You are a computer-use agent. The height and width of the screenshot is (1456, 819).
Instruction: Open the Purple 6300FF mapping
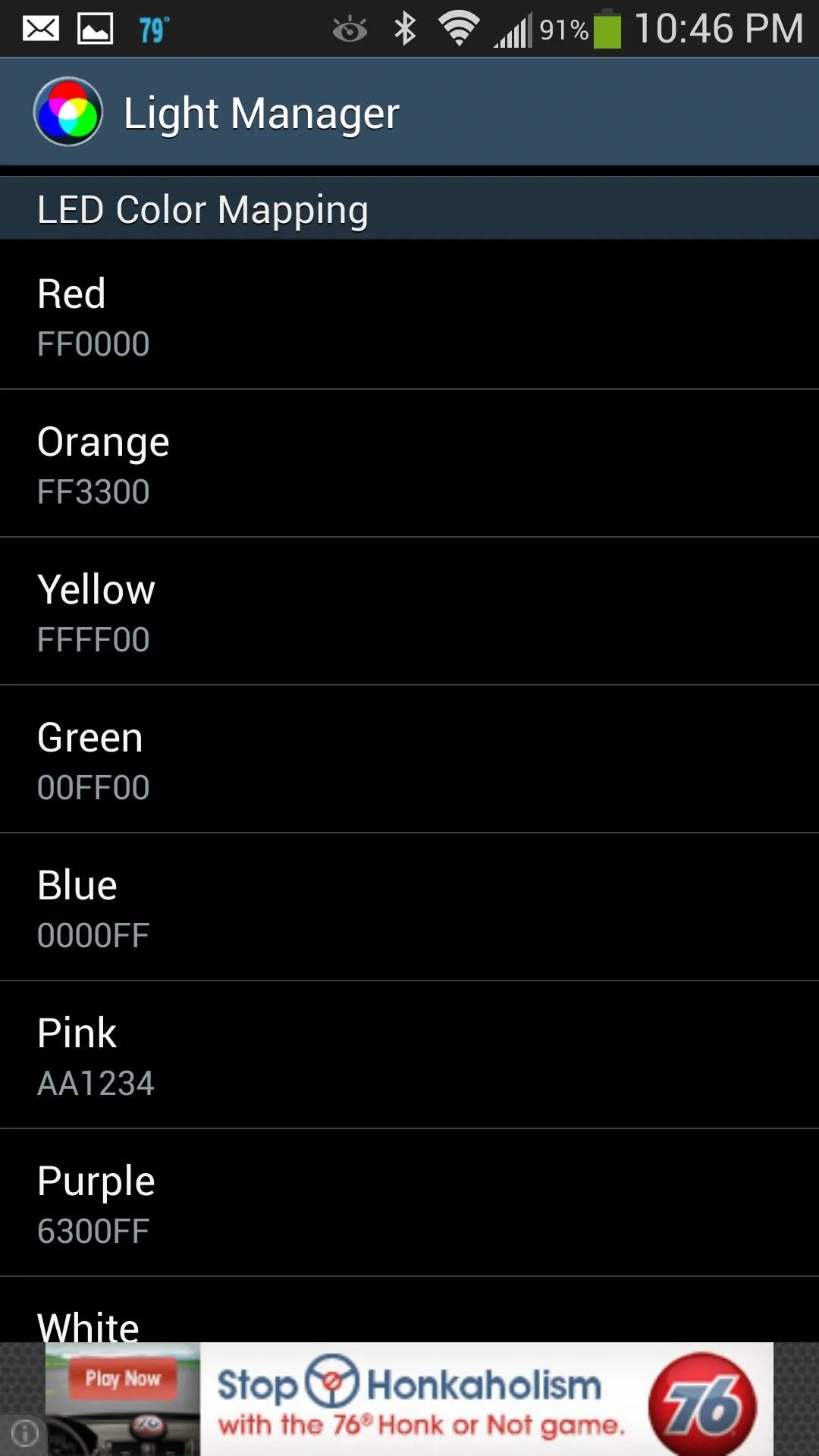(409, 1203)
